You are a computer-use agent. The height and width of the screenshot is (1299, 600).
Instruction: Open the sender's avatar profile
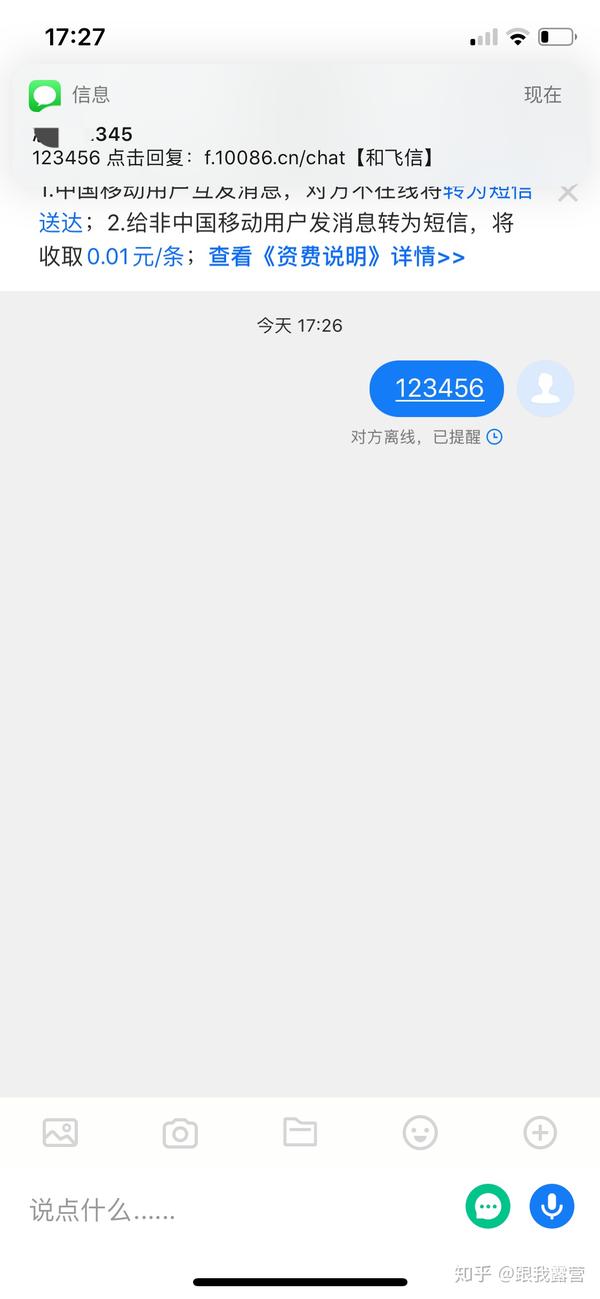point(545,388)
